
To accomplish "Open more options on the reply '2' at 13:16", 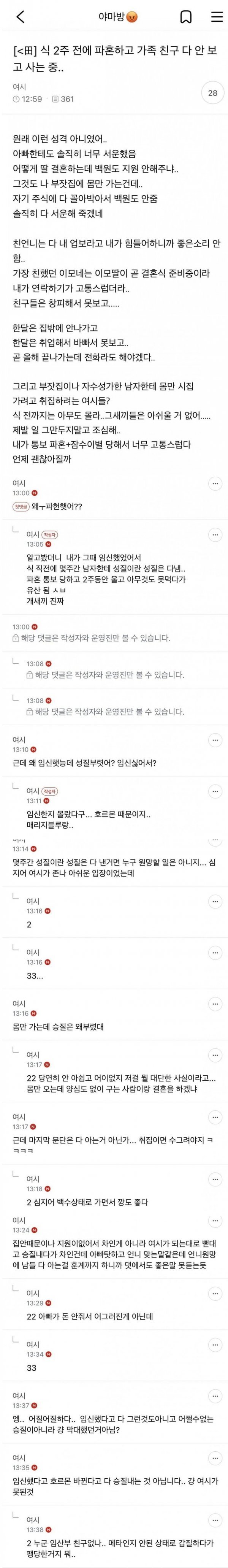I will (x=215, y=902).
